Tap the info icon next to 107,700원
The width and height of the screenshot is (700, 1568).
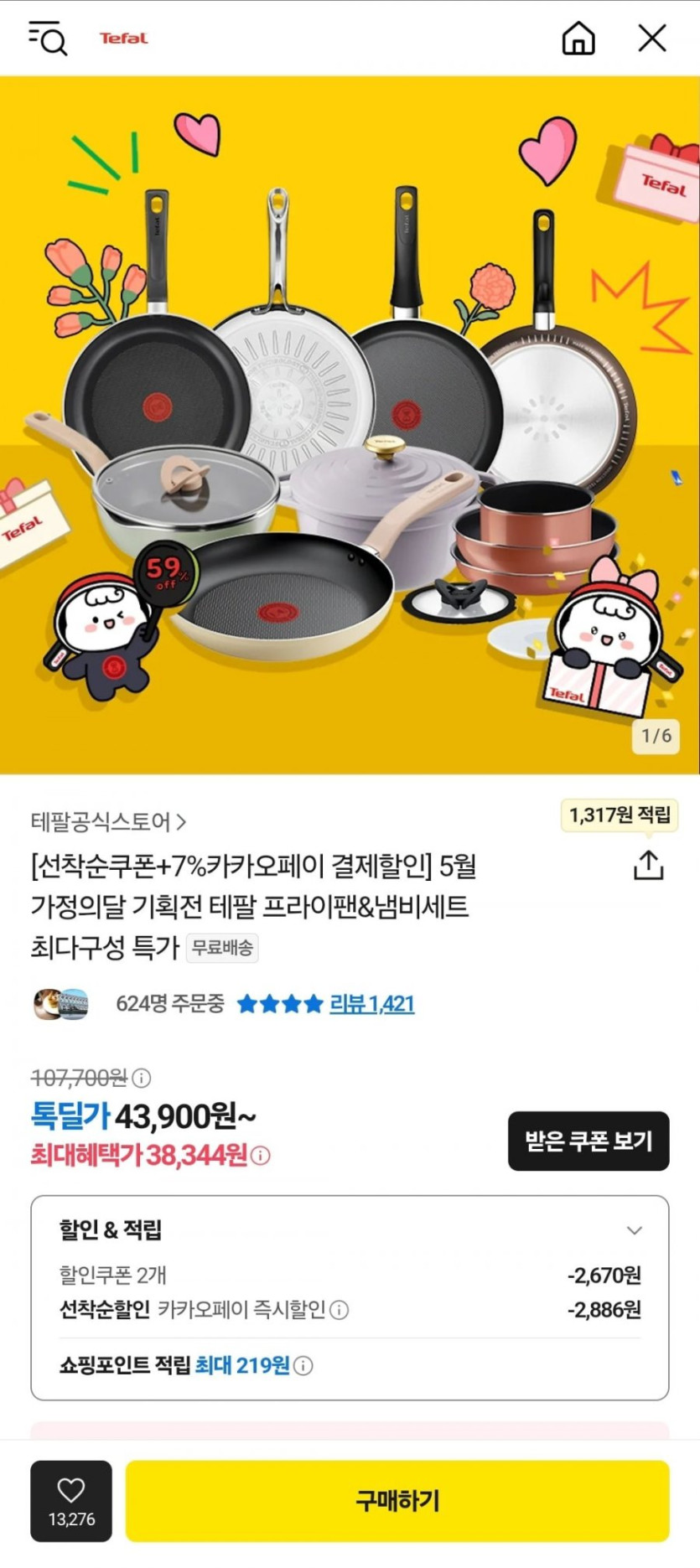(142, 1078)
